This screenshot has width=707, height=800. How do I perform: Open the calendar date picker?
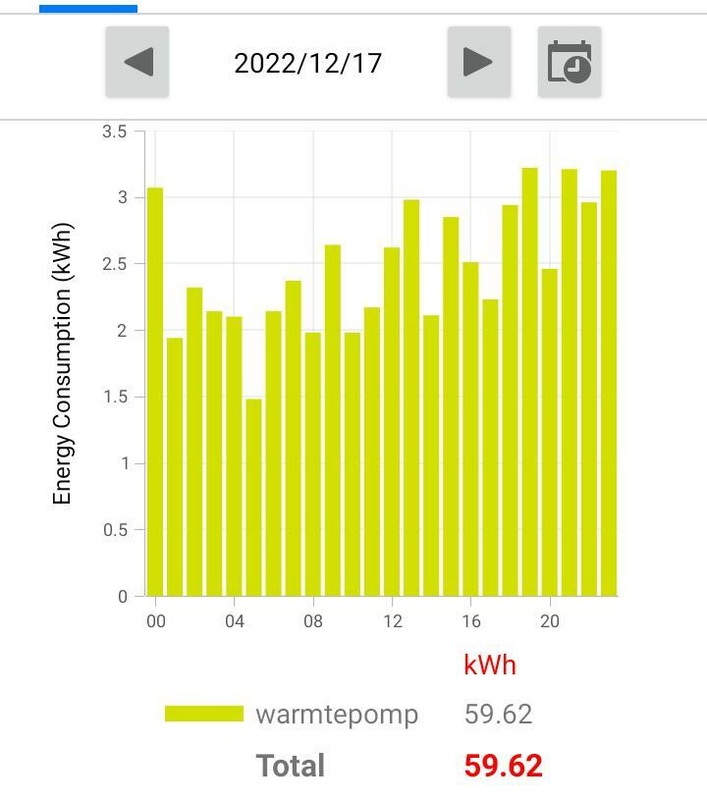(569, 62)
